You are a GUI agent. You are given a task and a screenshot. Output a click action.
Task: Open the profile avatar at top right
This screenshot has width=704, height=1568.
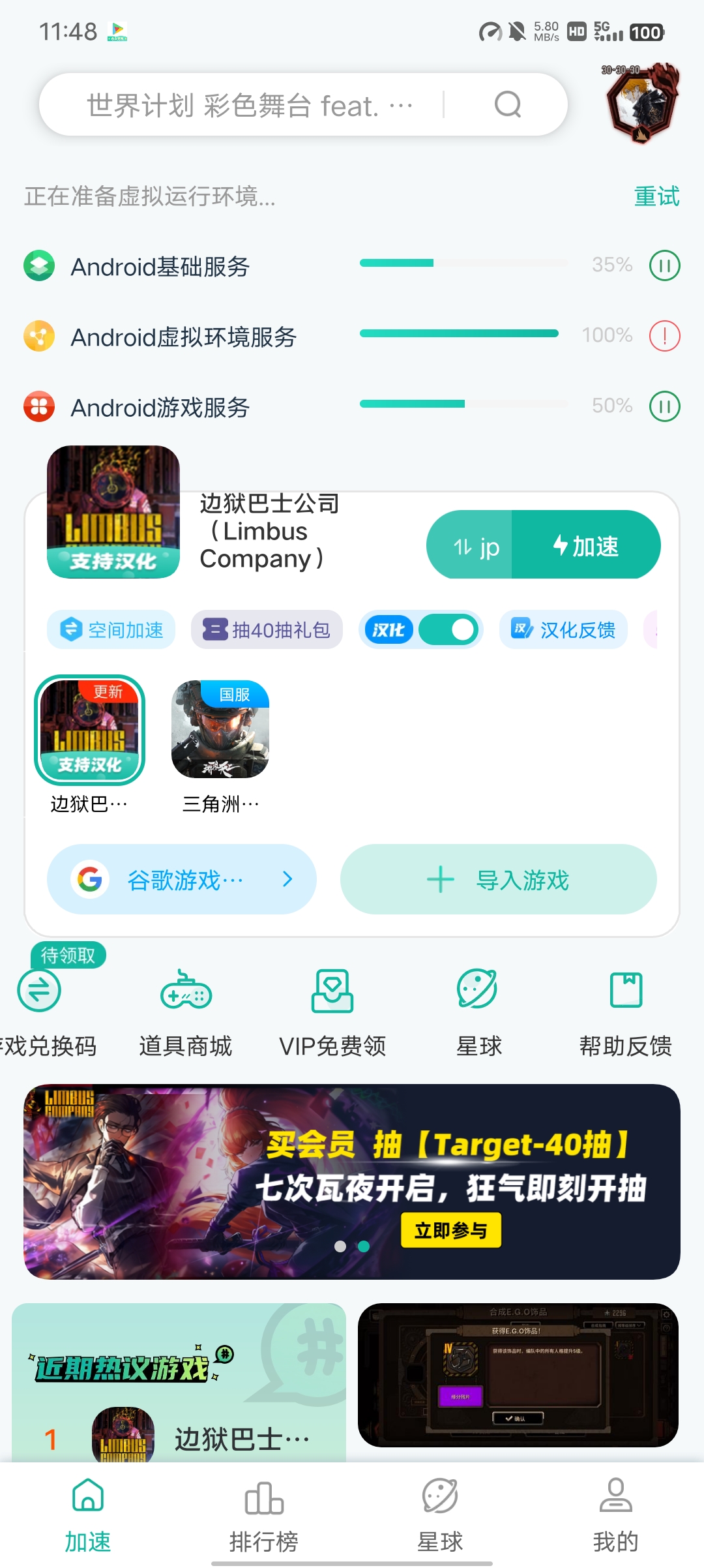pos(641,103)
